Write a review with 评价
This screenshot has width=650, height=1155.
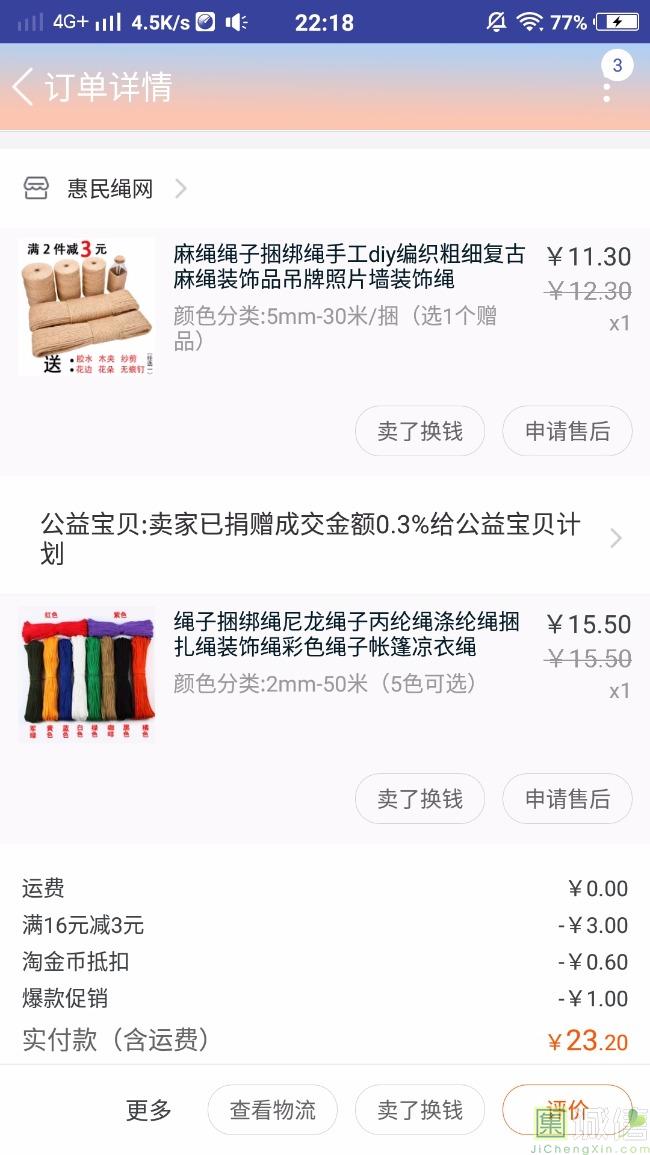click(567, 1110)
